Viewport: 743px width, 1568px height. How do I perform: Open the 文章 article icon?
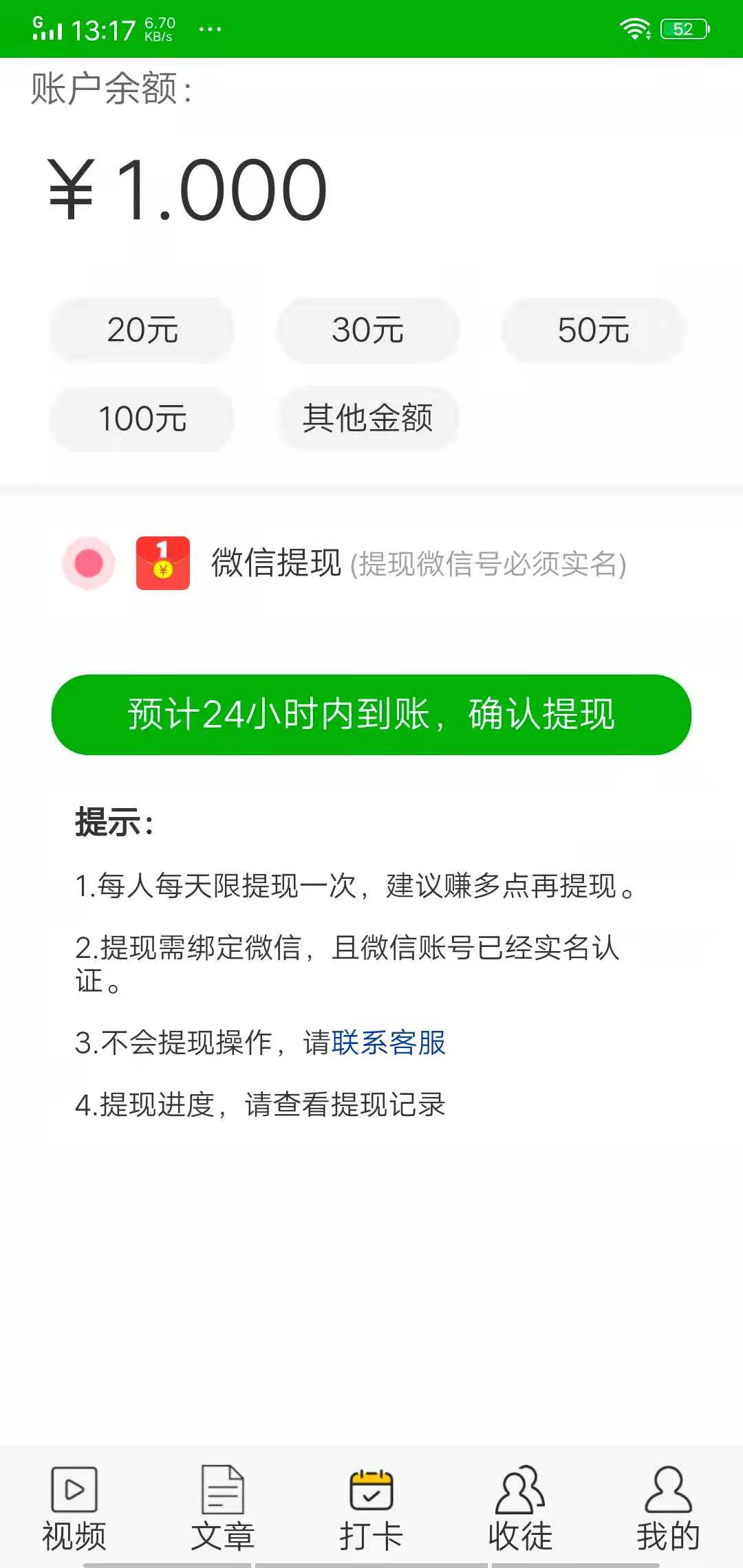pos(222,1490)
